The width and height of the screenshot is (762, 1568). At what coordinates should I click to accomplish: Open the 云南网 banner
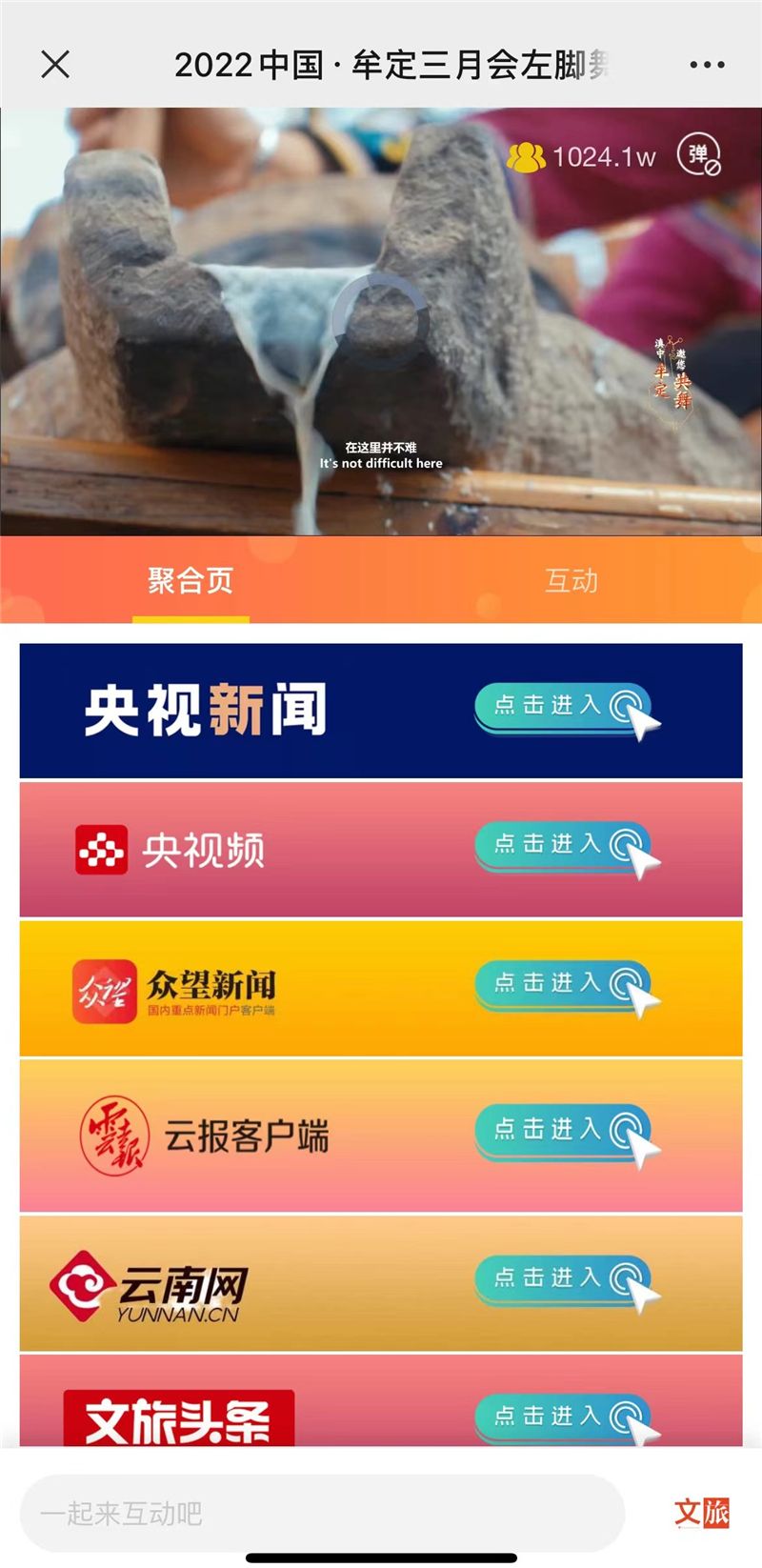point(381,1283)
